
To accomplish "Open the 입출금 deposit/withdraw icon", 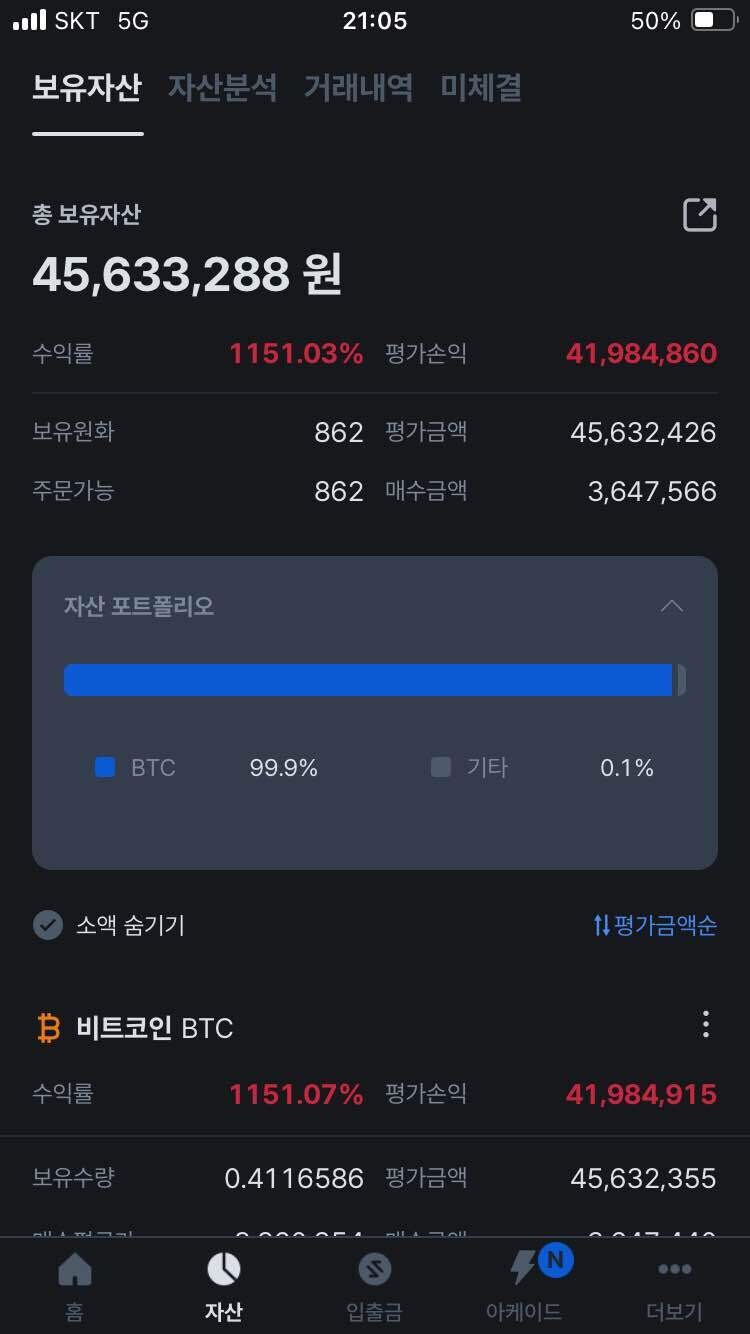I will (374, 1268).
